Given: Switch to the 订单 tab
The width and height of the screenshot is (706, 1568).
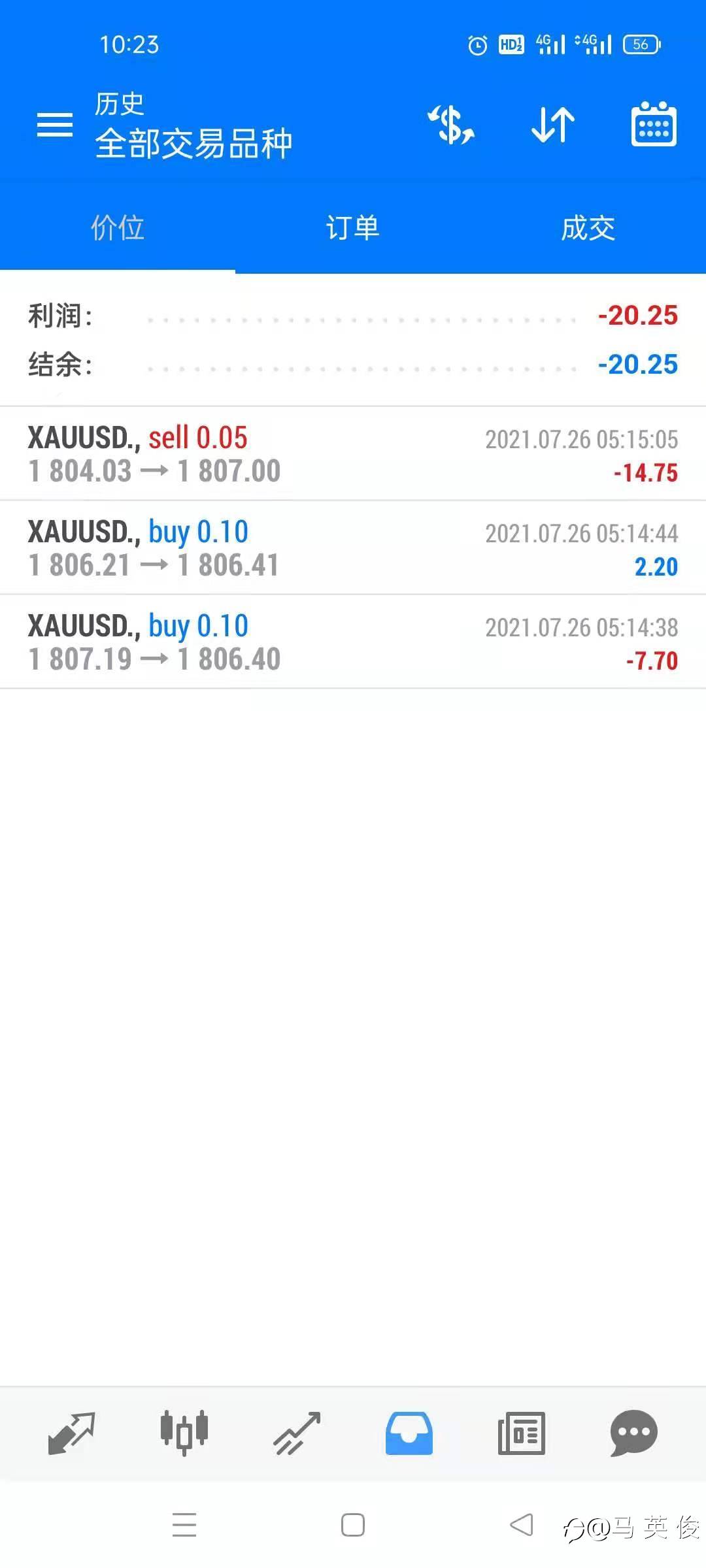Looking at the screenshot, I should (x=353, y=228).
